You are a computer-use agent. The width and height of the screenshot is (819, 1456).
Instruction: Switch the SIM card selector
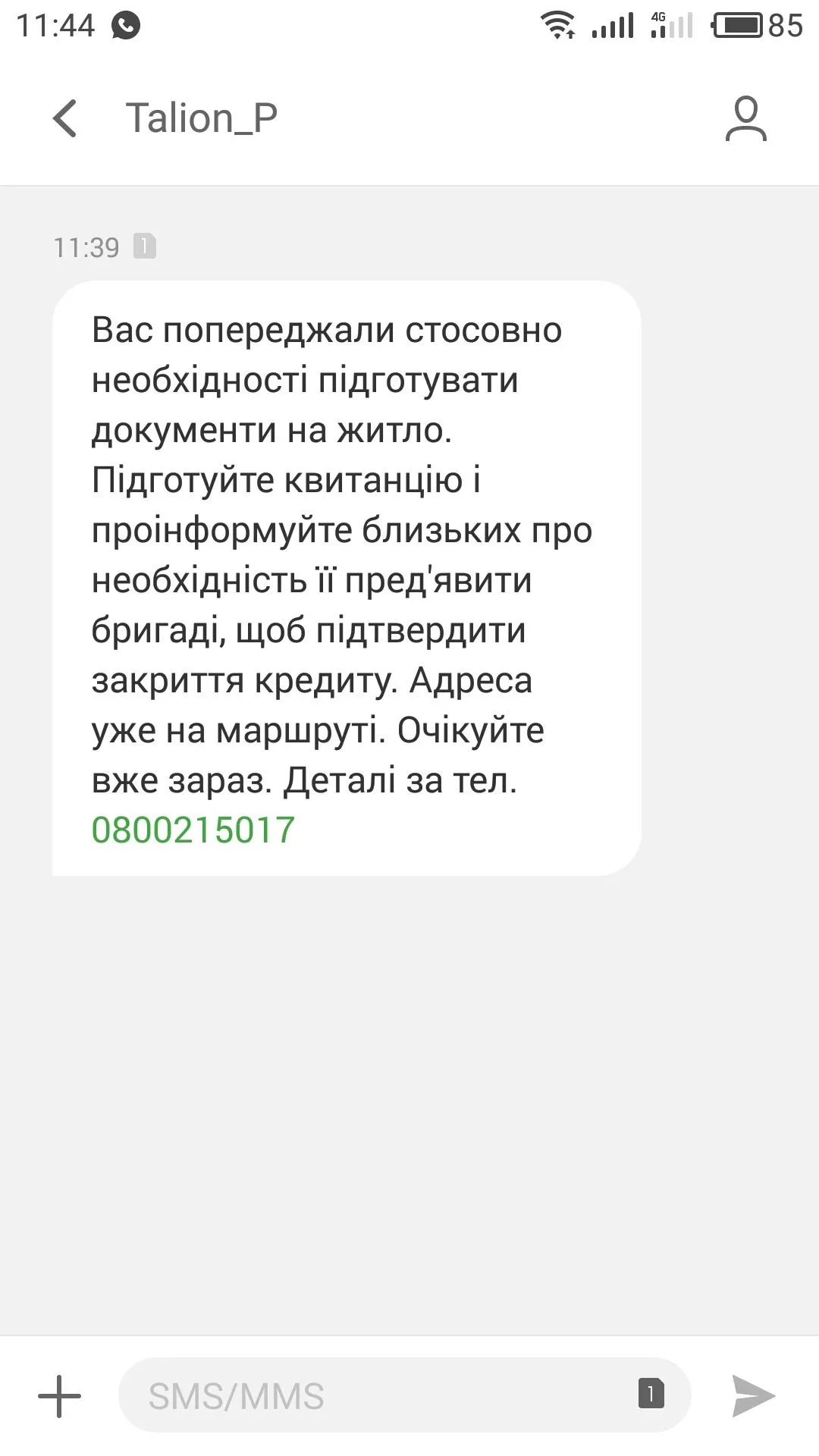pyautogui.click(x=651, y=1394)
